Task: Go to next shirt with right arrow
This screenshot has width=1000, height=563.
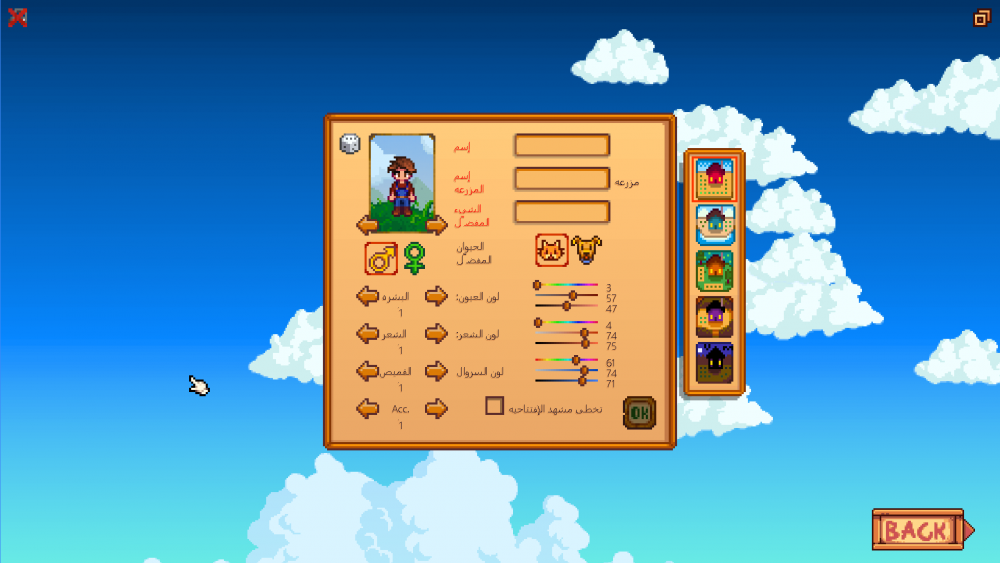Action: coord(436,371)
